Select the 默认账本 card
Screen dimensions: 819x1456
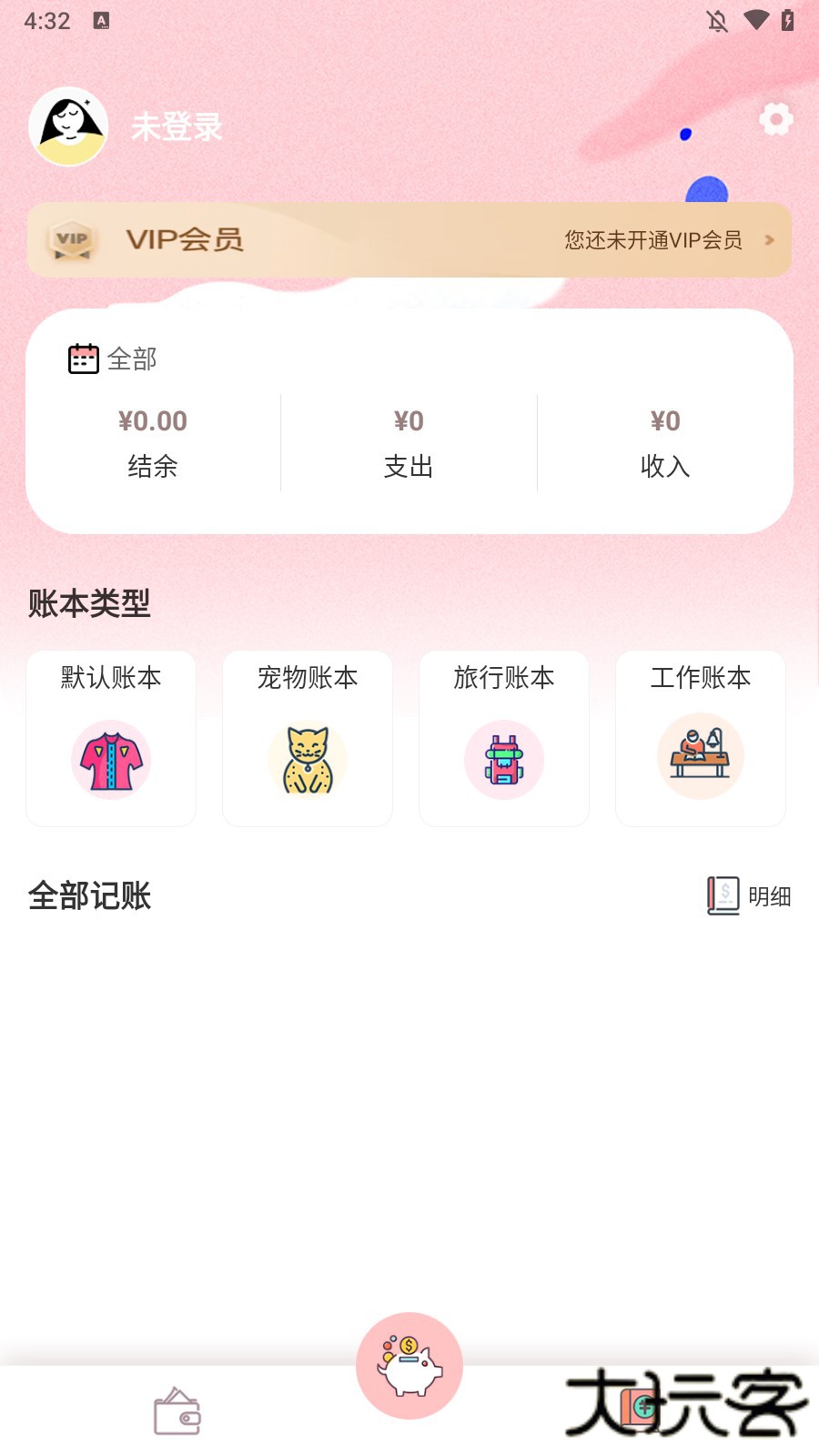click(110, 737)
